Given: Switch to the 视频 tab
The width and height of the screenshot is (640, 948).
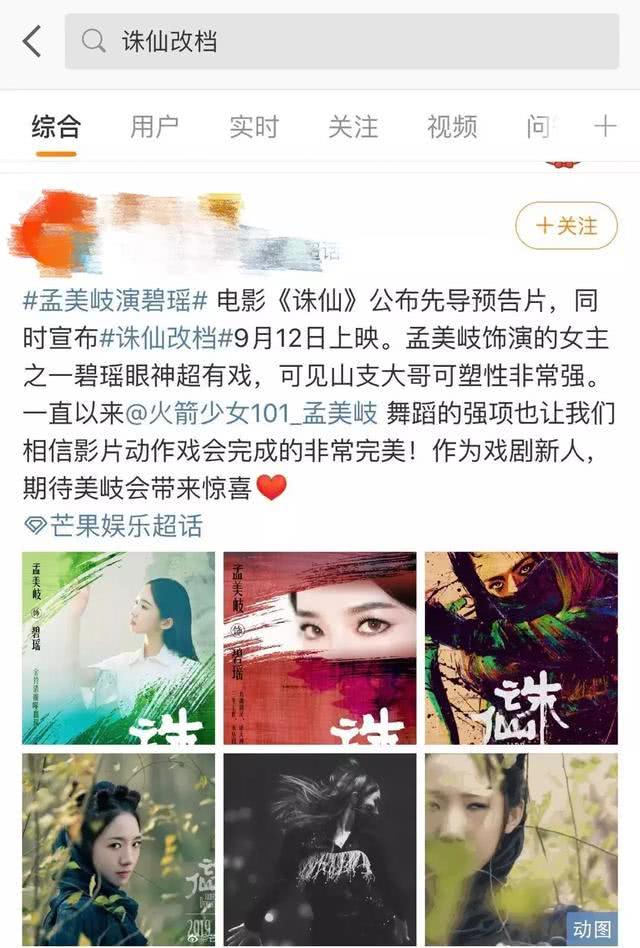Looking at the screenshot, I should pyautogui.click(x=451, y=127).
